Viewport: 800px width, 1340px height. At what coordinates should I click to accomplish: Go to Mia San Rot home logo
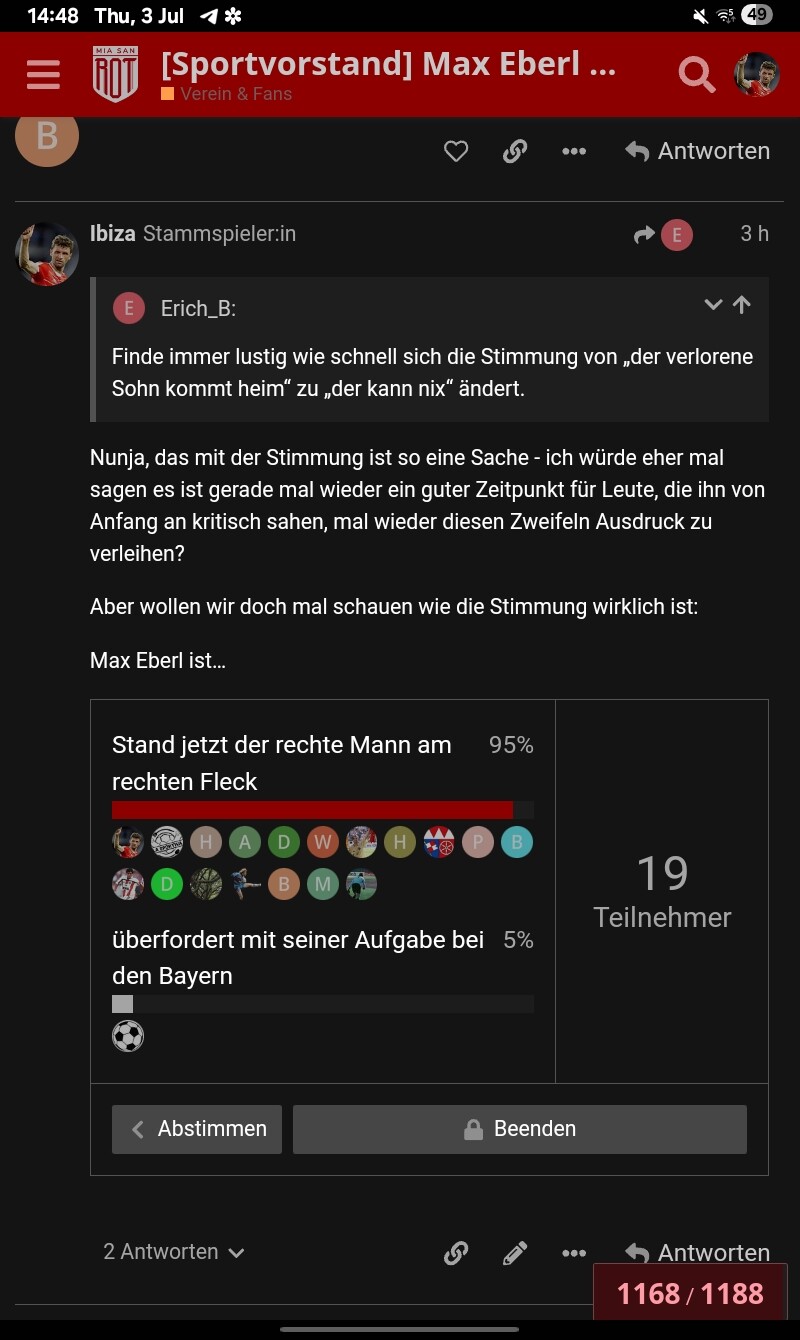click(115, 74)
